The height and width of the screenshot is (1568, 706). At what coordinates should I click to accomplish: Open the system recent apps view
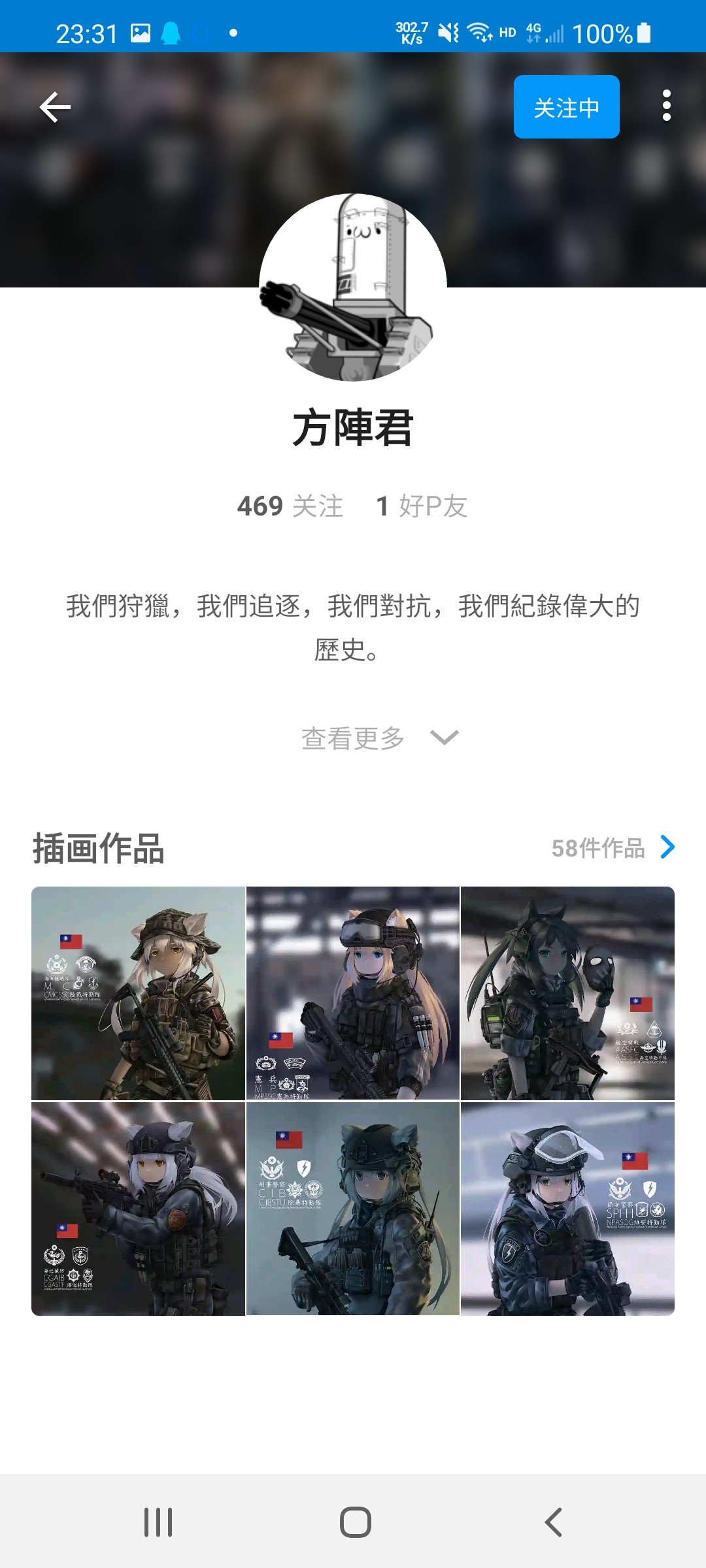(x=158, y=1522)
